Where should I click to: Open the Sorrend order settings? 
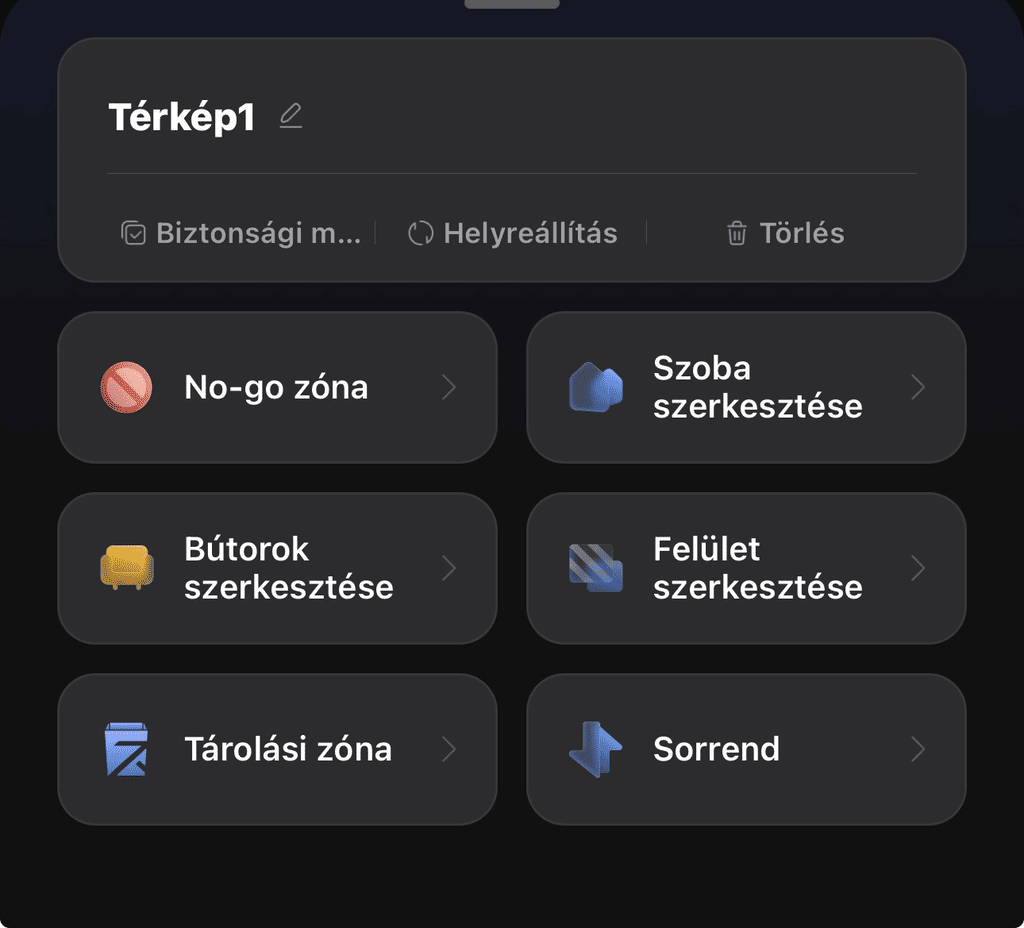pos(746,749)
